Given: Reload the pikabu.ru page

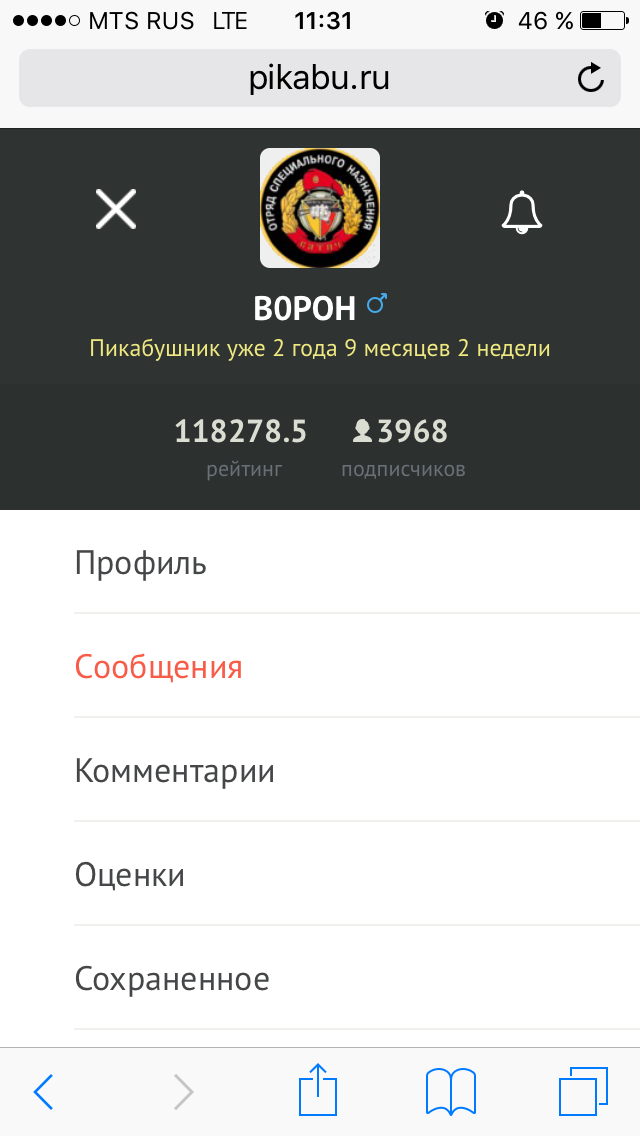Looking at the screenshot, I should [x=591, y=78].
